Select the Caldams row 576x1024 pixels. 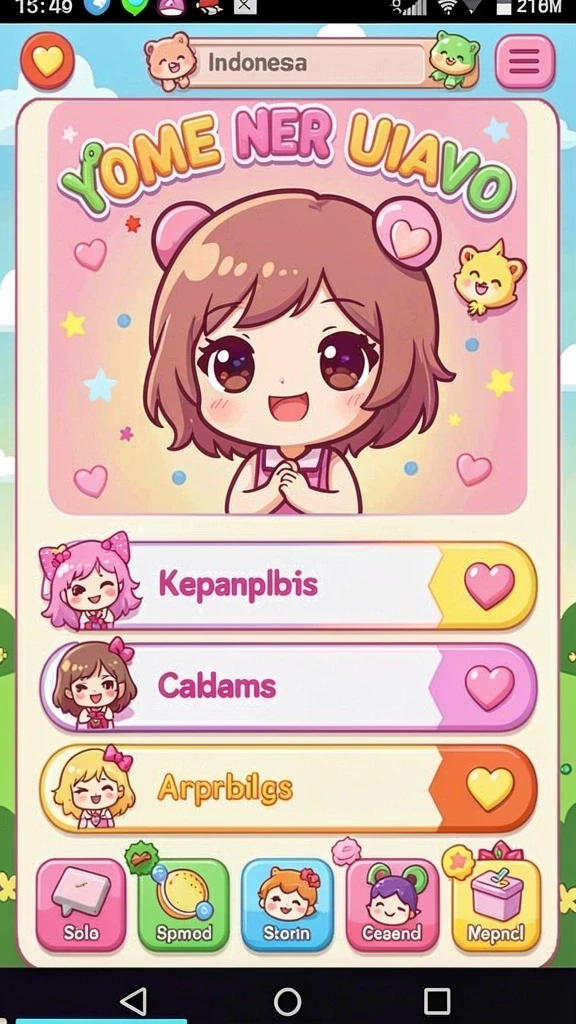click(x=287, y=687)
